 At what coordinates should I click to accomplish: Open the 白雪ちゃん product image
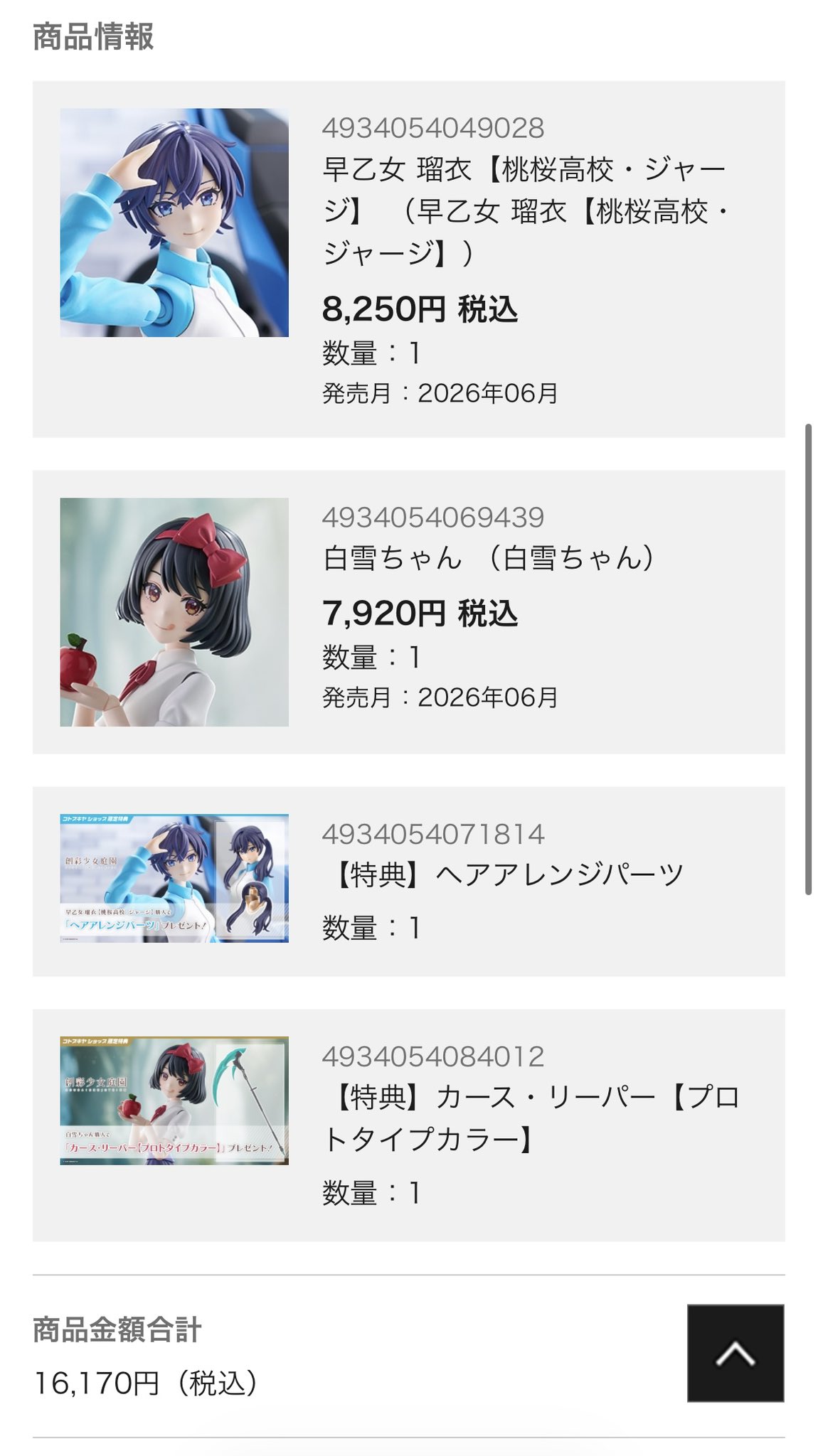point(174,611)
